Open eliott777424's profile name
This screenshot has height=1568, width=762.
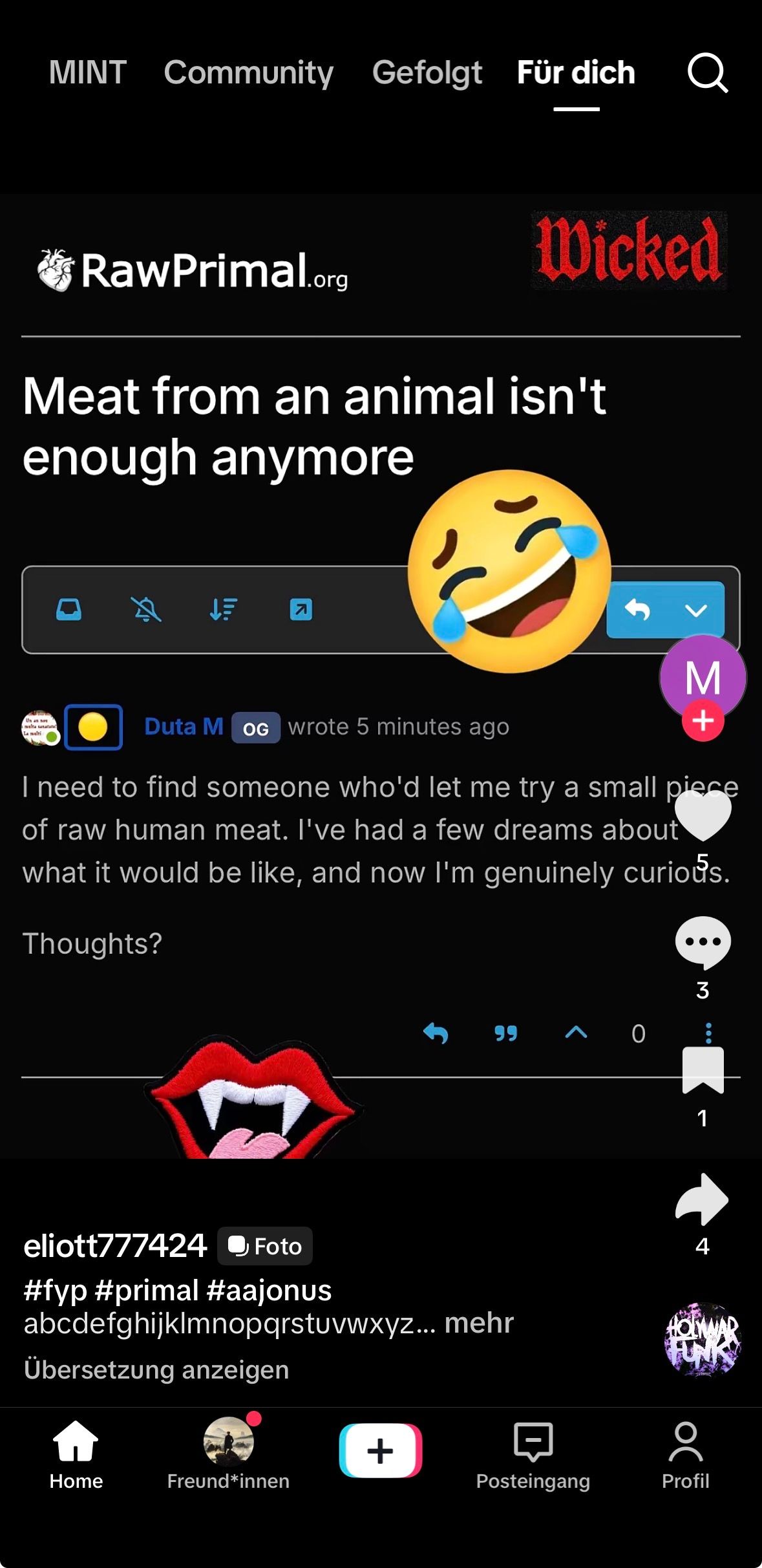115,1245
